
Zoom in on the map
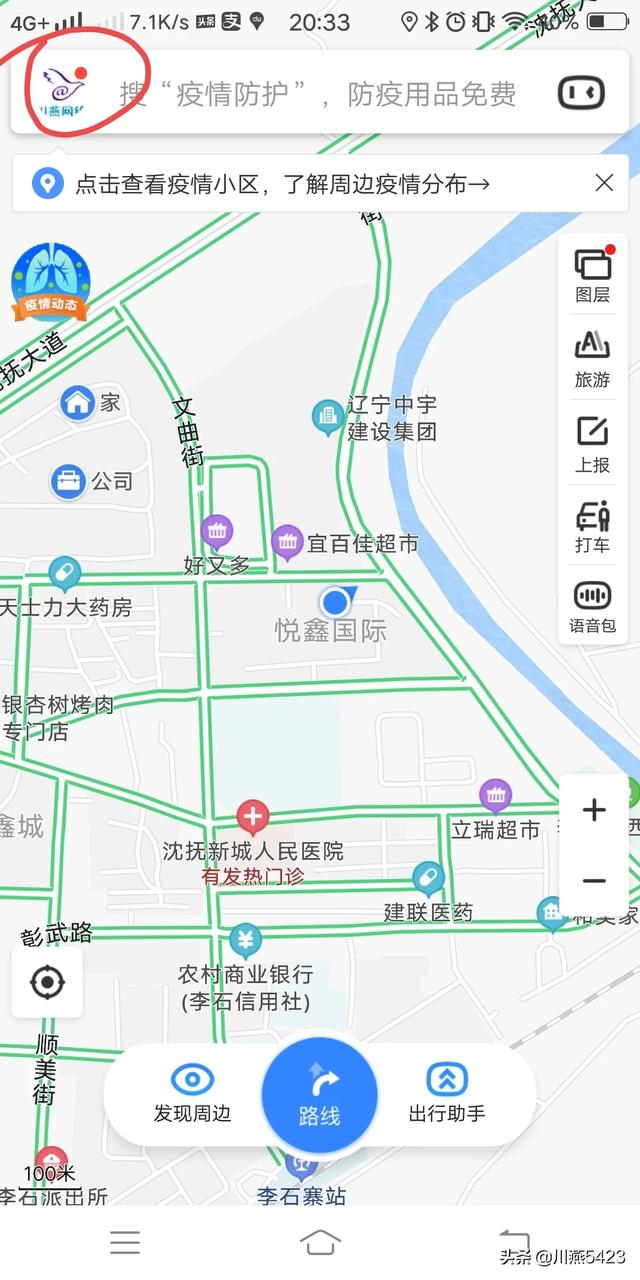pos(594,810)
